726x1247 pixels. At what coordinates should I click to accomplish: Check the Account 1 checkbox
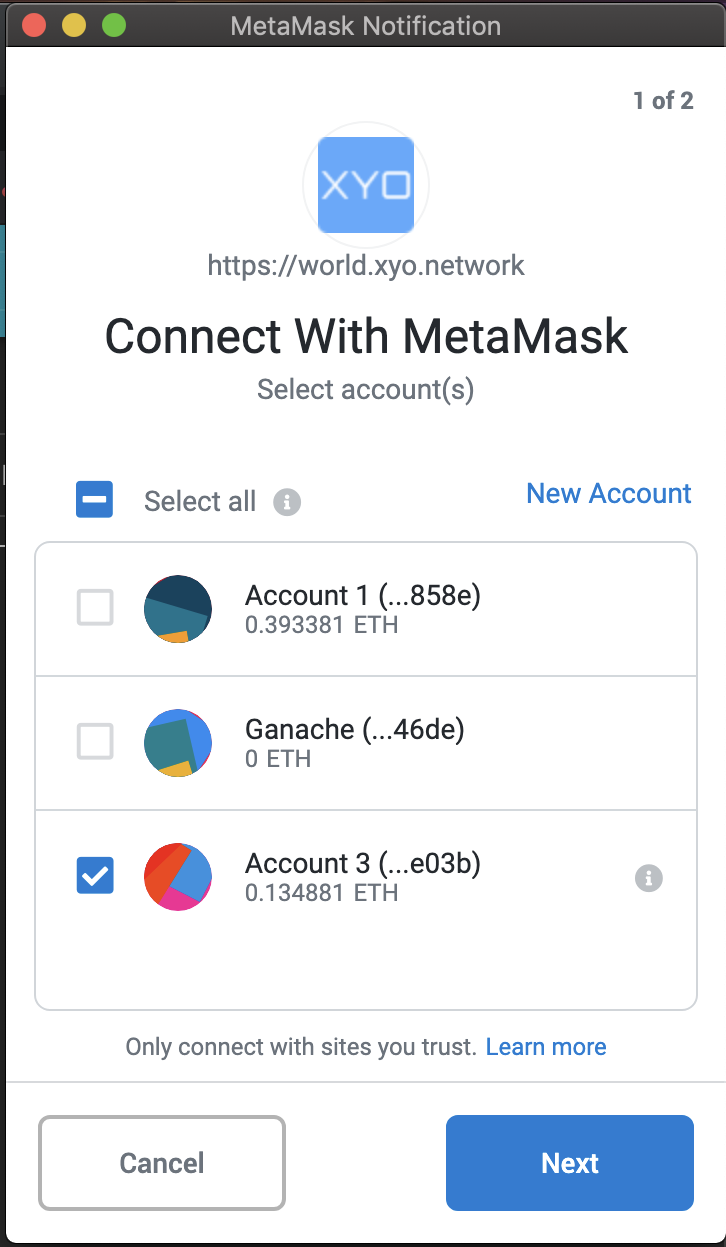tap(95, 607)
